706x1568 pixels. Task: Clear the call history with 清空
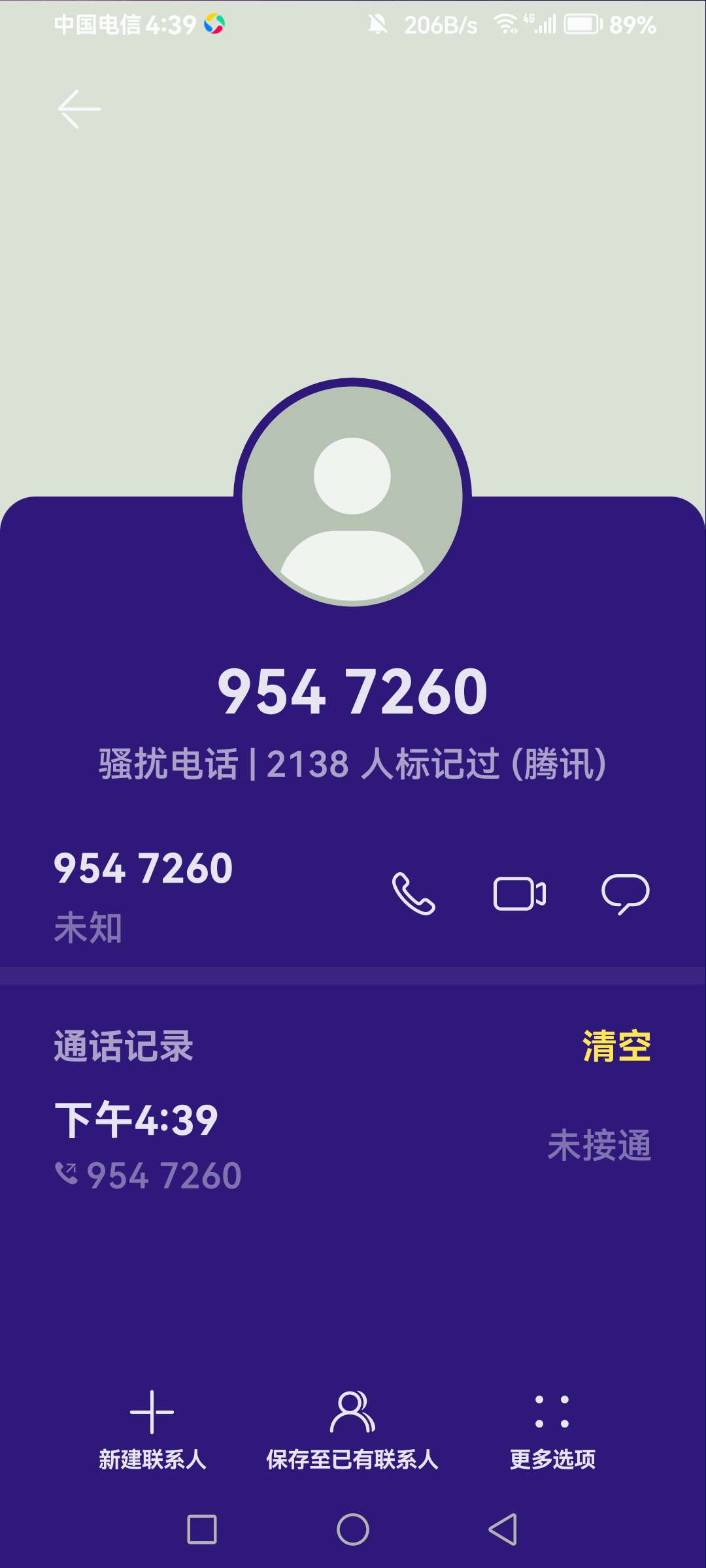click(x=616, y=1046)
